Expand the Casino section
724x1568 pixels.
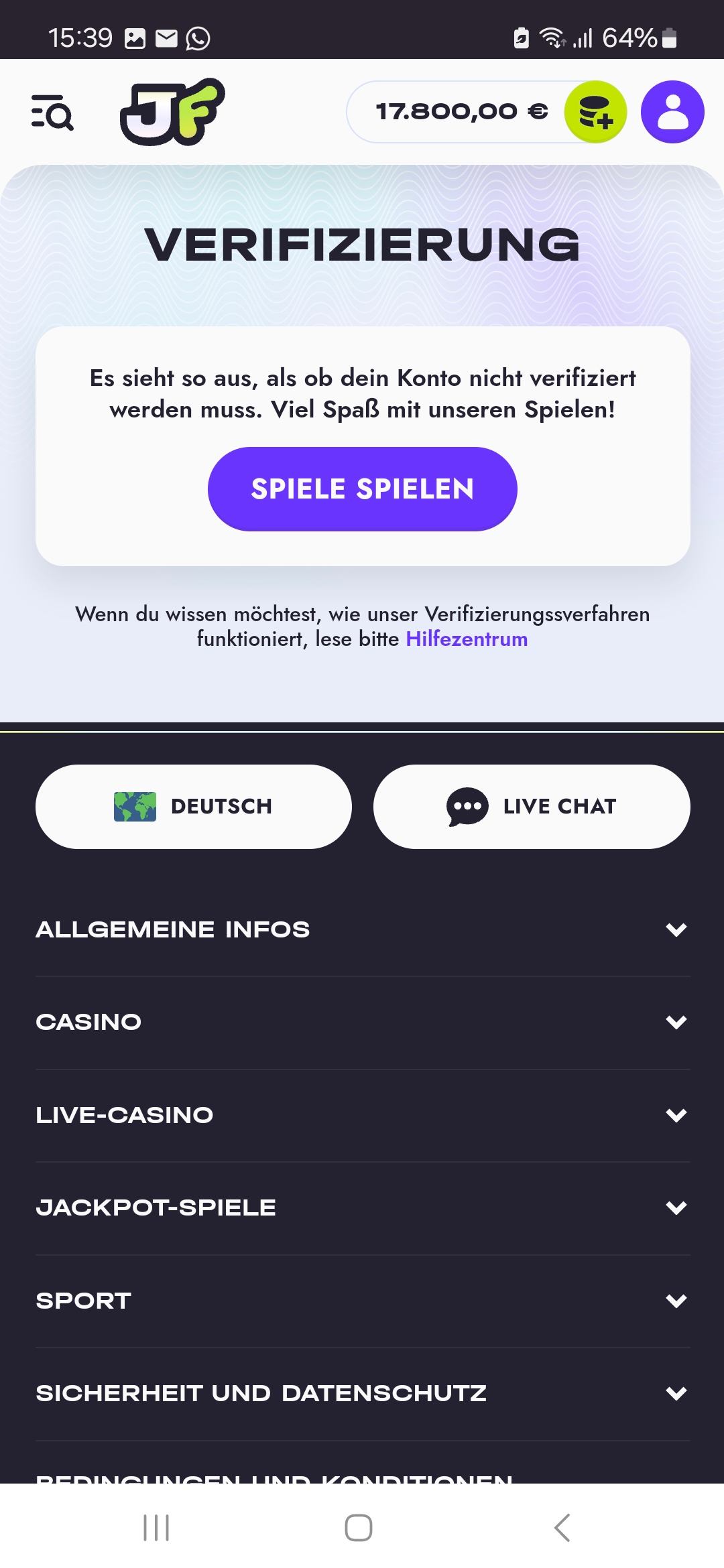(x=362, y=1022)
